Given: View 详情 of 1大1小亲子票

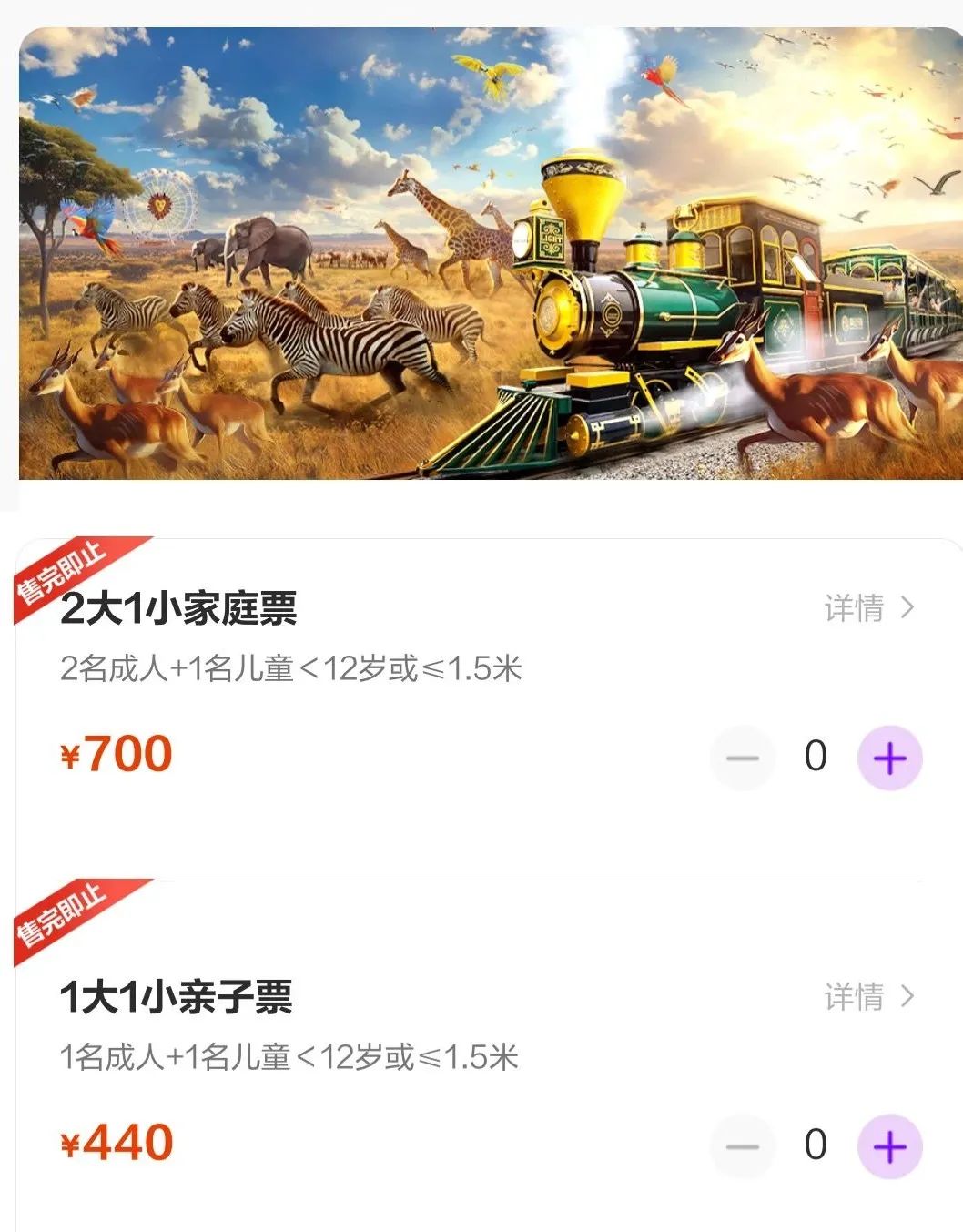Looking at the screenshot, I should click(x=868, y=997).
